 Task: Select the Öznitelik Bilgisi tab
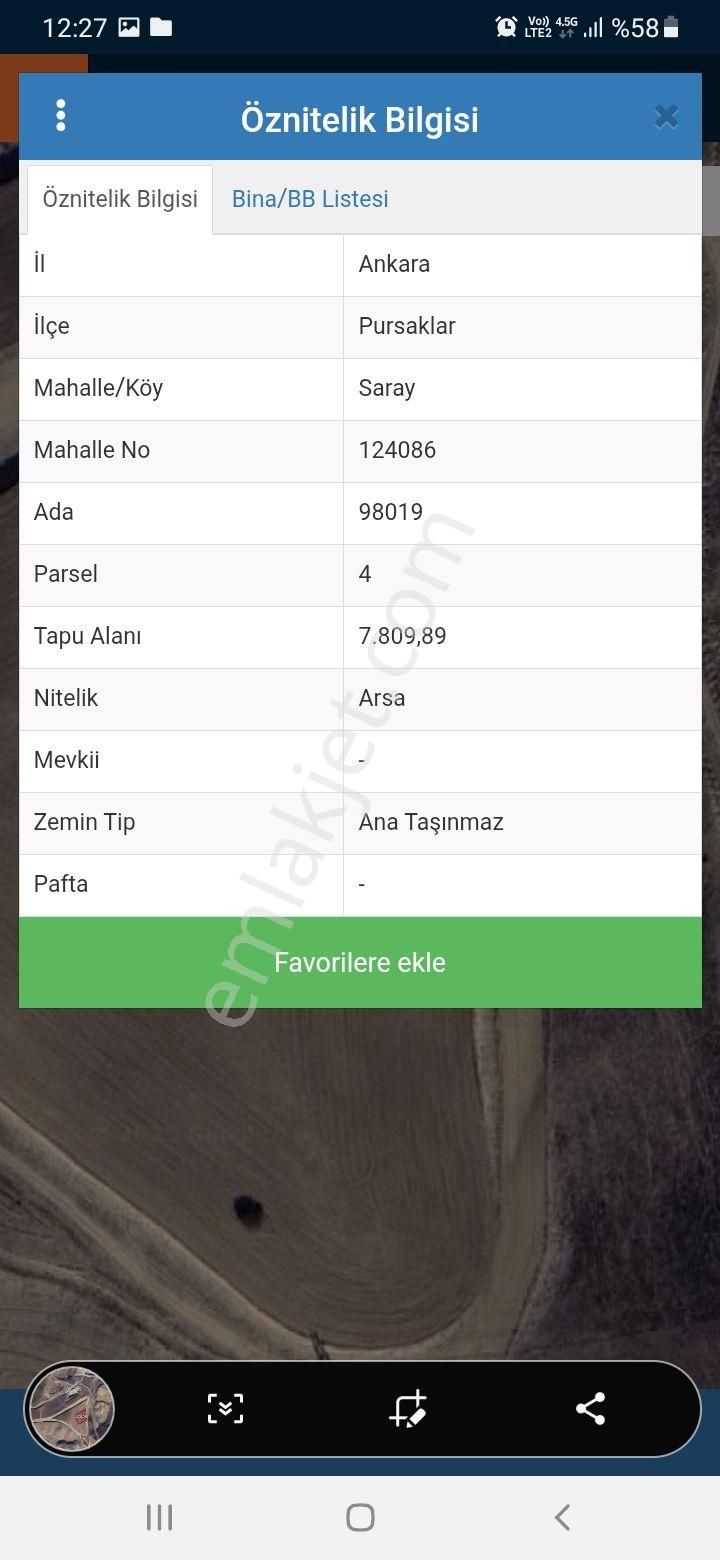[x=120, y=199]
